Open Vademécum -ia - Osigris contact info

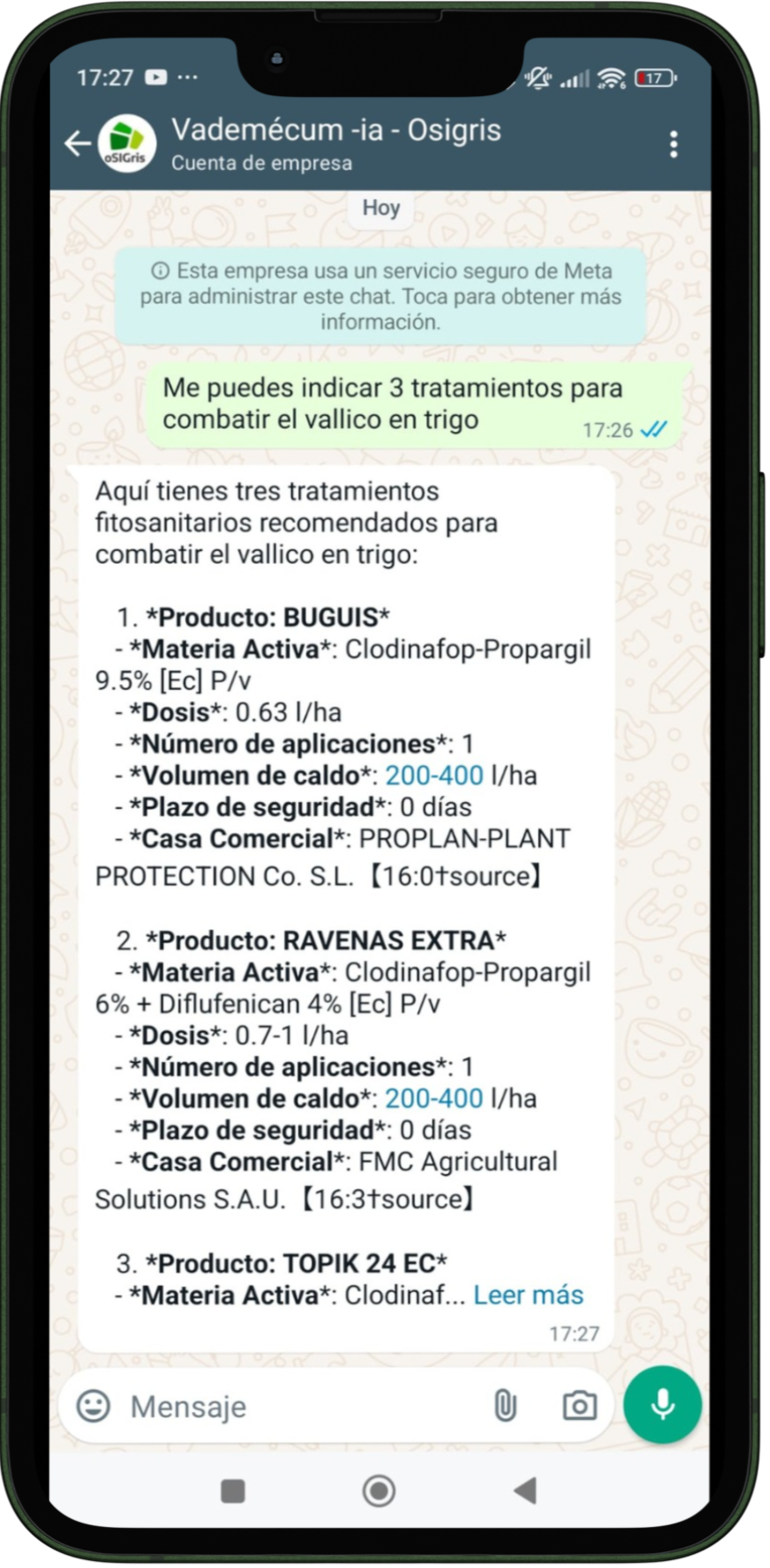tap(336, 143)
